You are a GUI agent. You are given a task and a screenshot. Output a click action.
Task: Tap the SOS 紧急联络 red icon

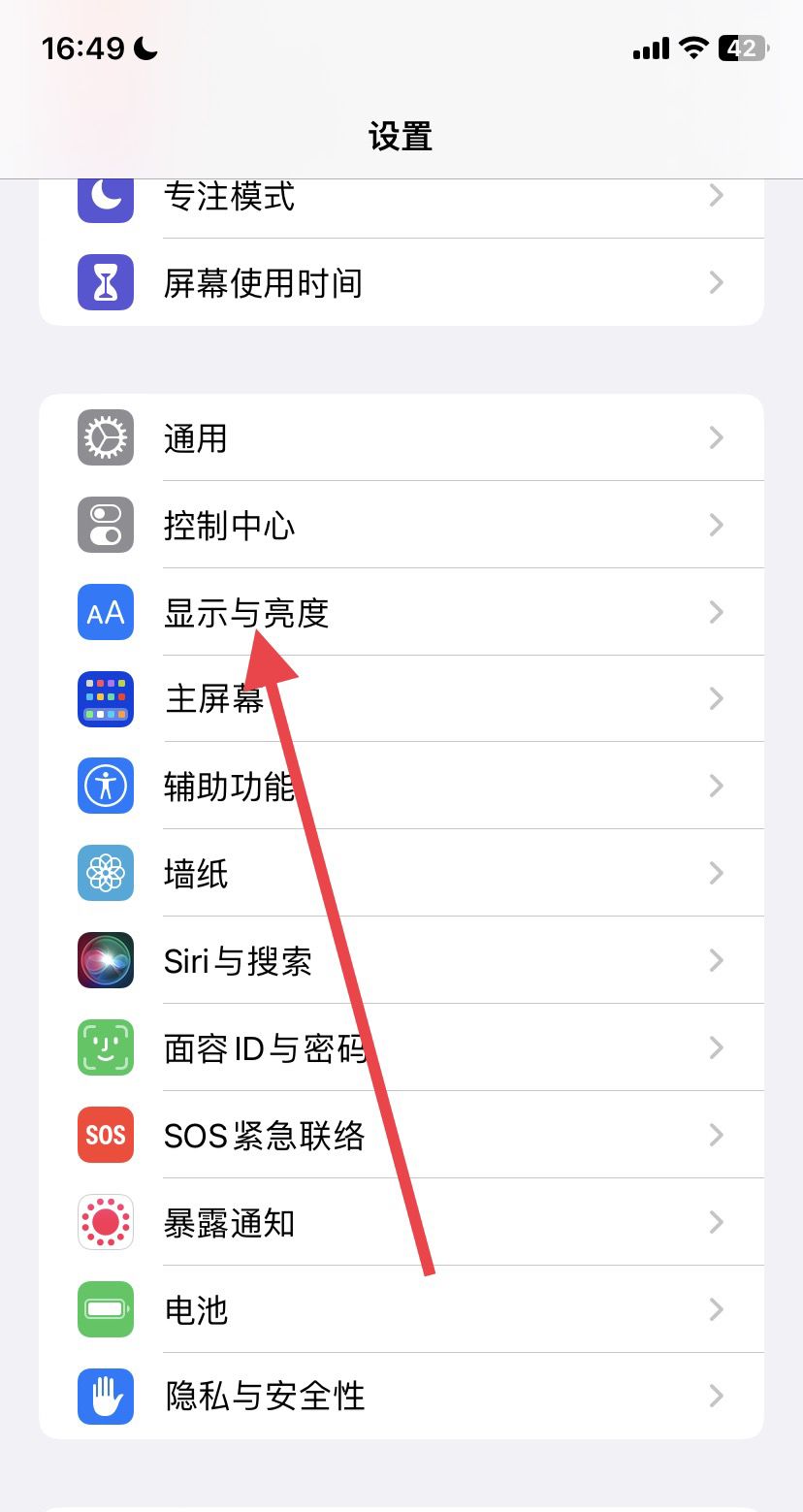point(105,1135)
